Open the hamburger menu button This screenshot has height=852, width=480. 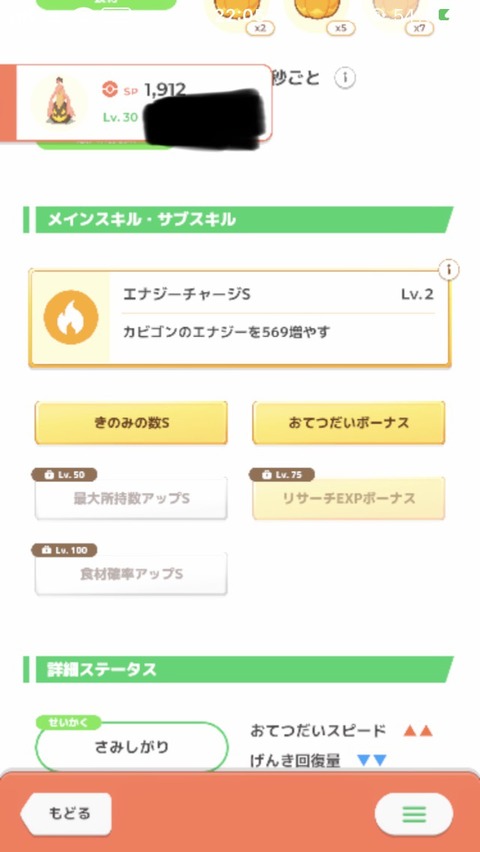tap(414, 813)
